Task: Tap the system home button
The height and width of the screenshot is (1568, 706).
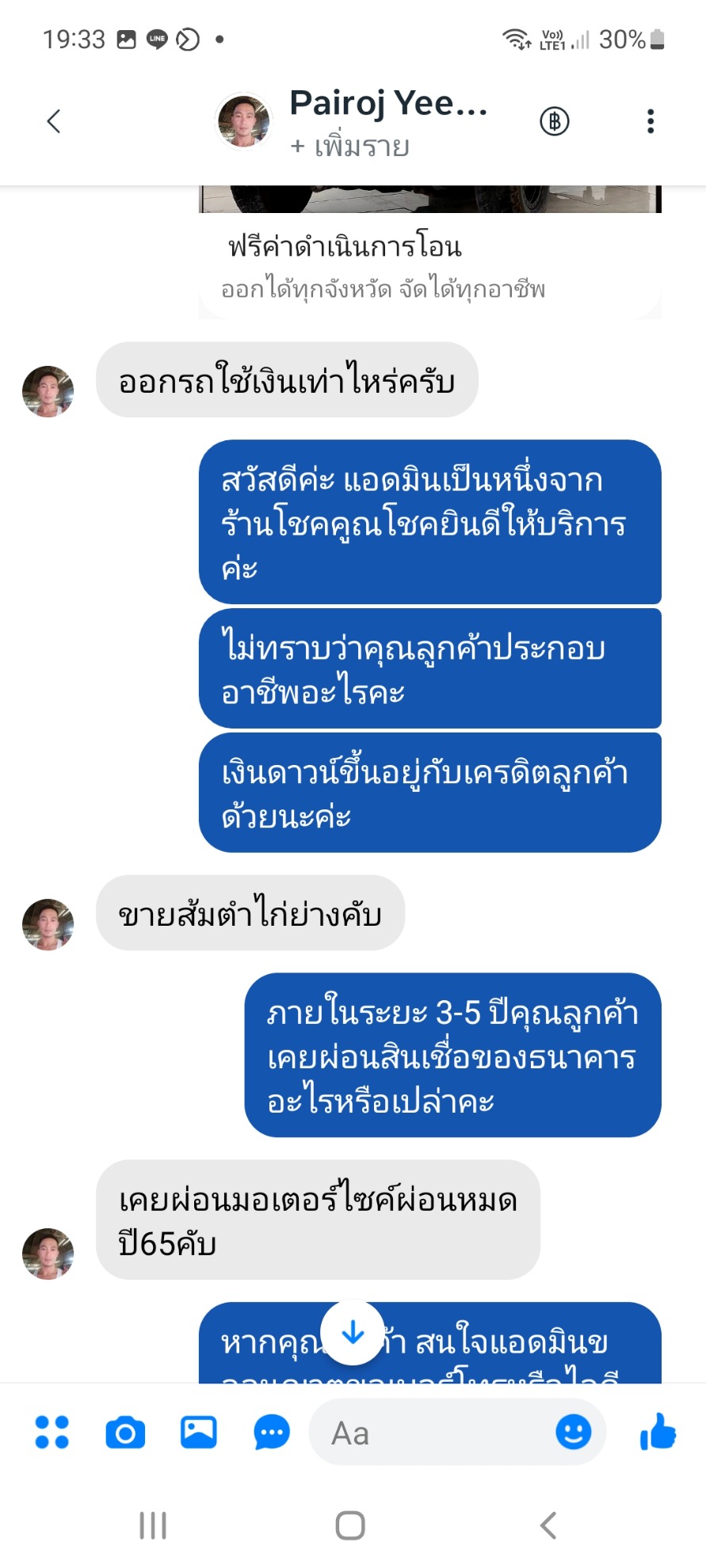Action: (x=350, y=1525)
